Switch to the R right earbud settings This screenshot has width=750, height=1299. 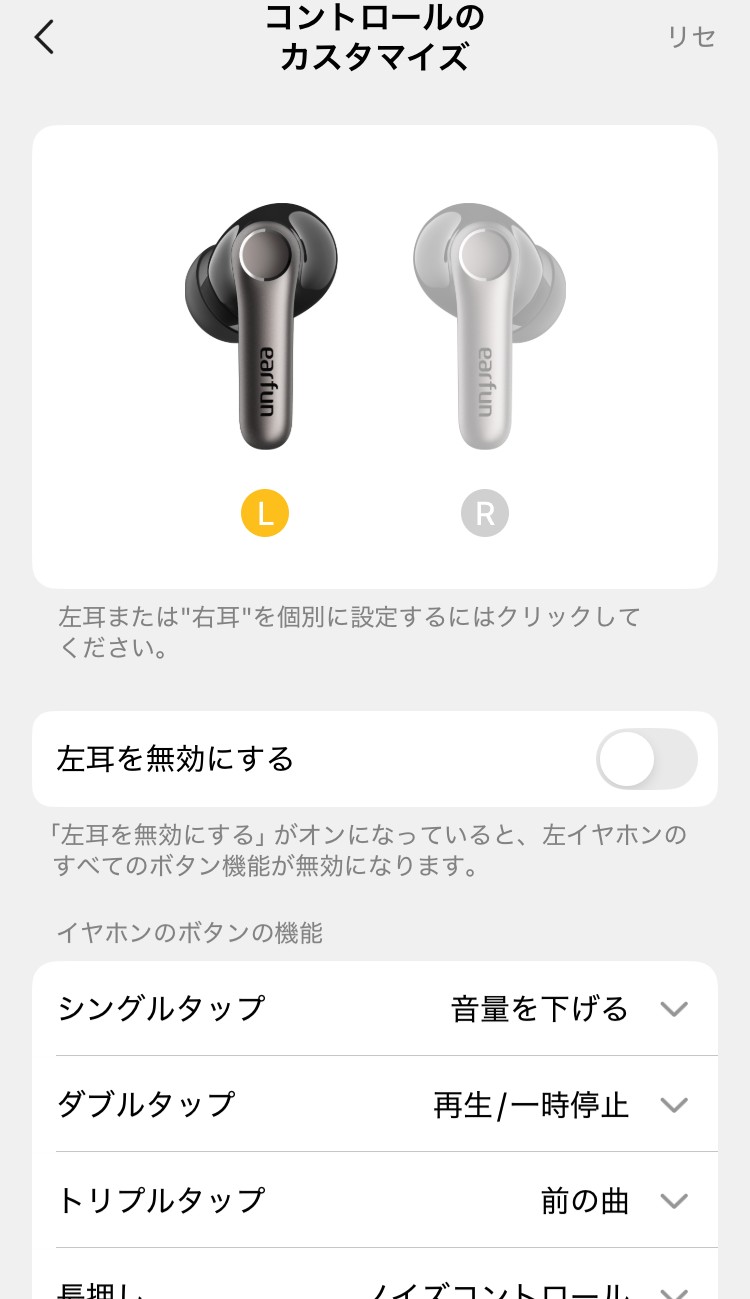[485, 513]
